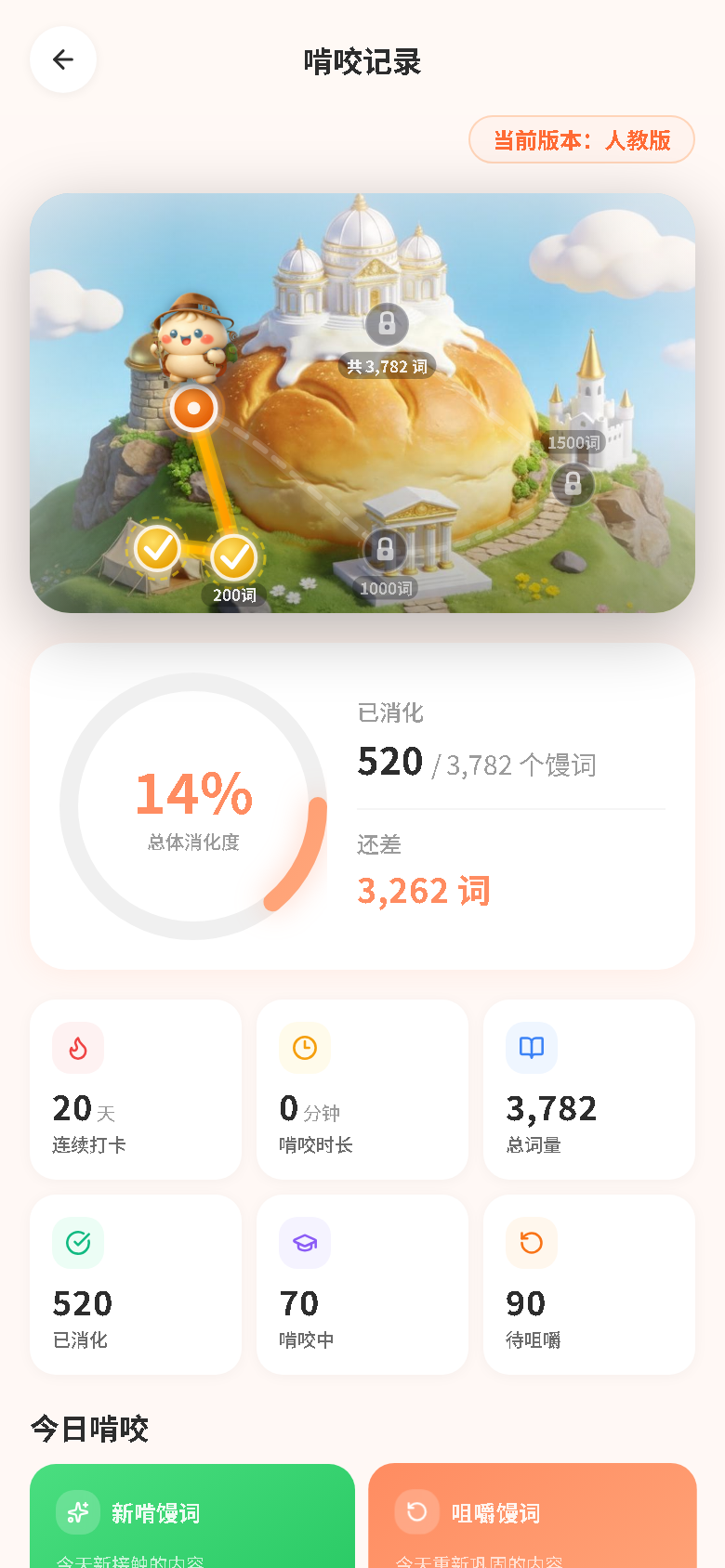Open the 当前版本：人教版 version selector
This screenshot has width=725, height=1568.
point(581,139)
